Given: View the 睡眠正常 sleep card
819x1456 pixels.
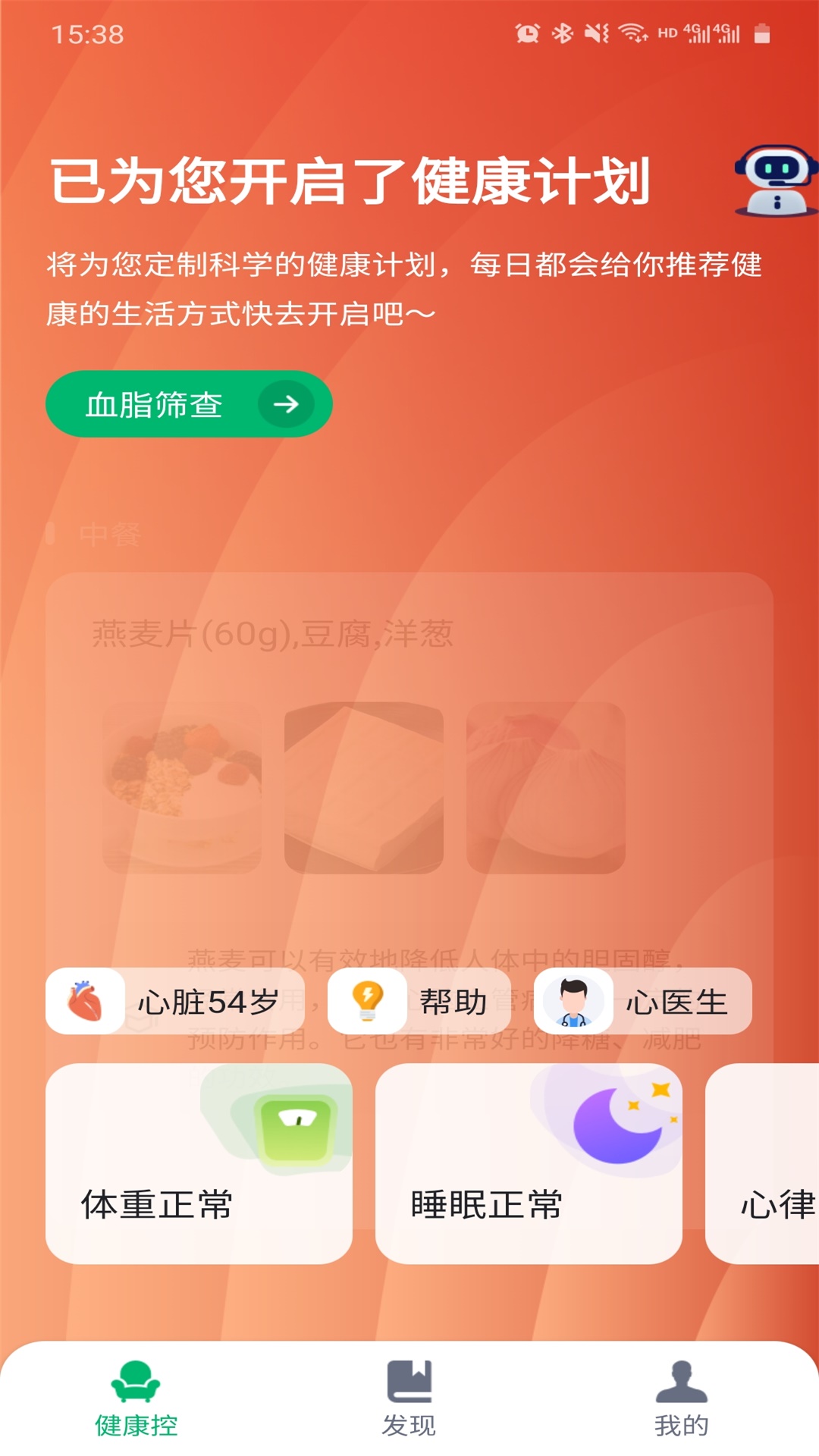Looking at the screenshot, I should point(529,1164).
